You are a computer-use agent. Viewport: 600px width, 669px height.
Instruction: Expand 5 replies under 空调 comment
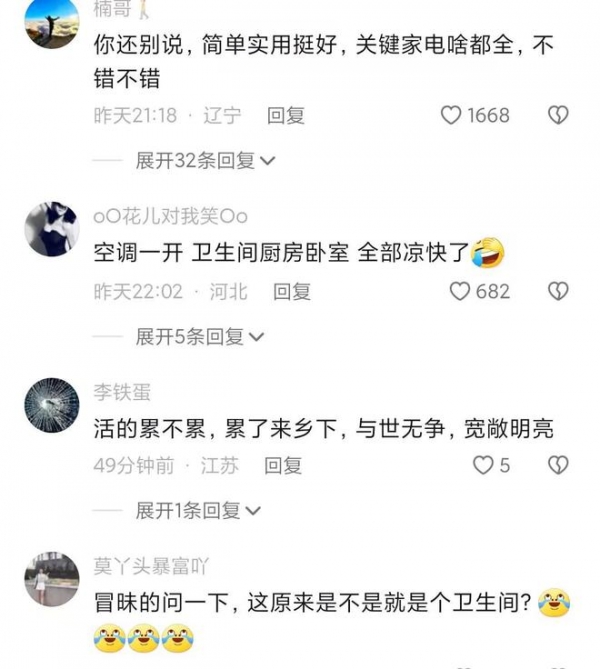coord(199,337)
